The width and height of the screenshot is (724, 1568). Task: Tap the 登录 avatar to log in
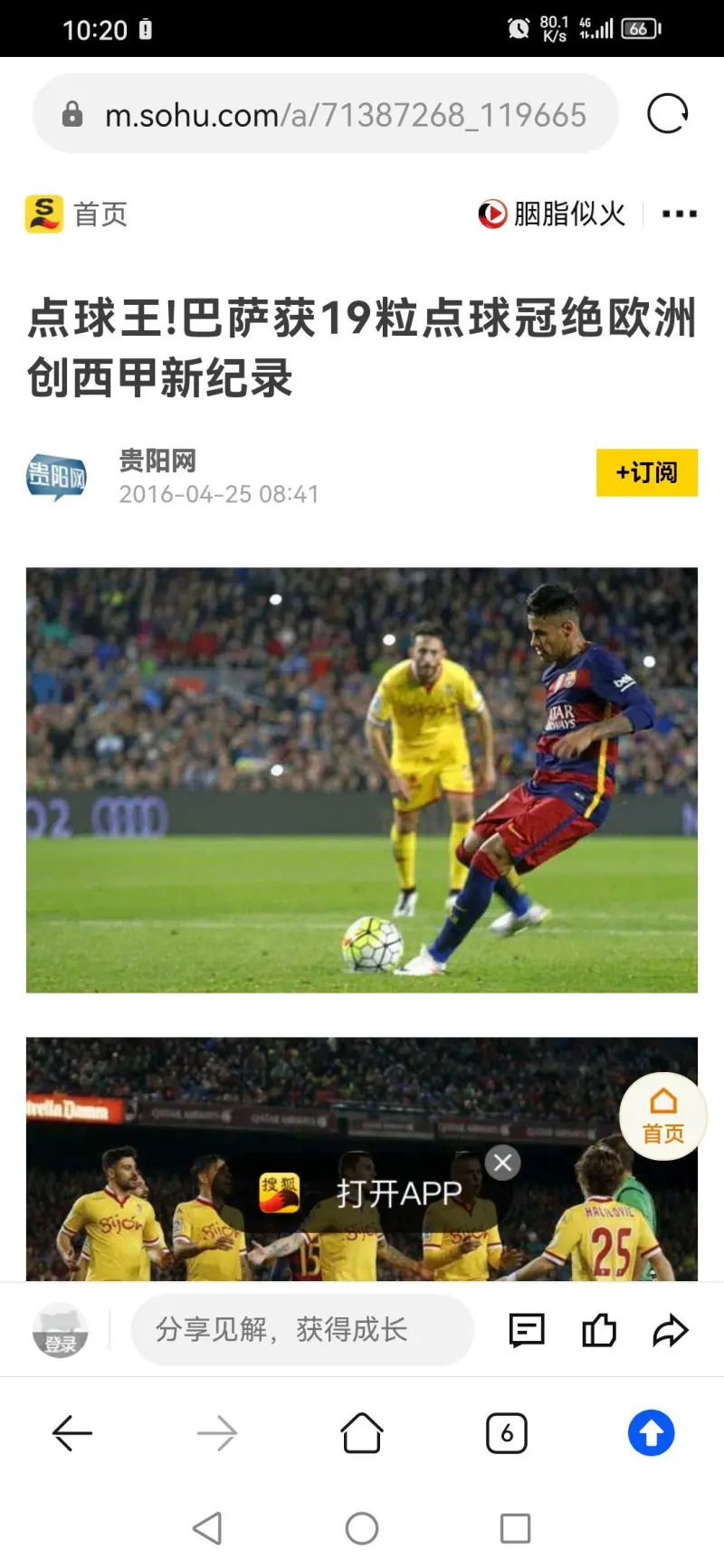(61, 1331)
